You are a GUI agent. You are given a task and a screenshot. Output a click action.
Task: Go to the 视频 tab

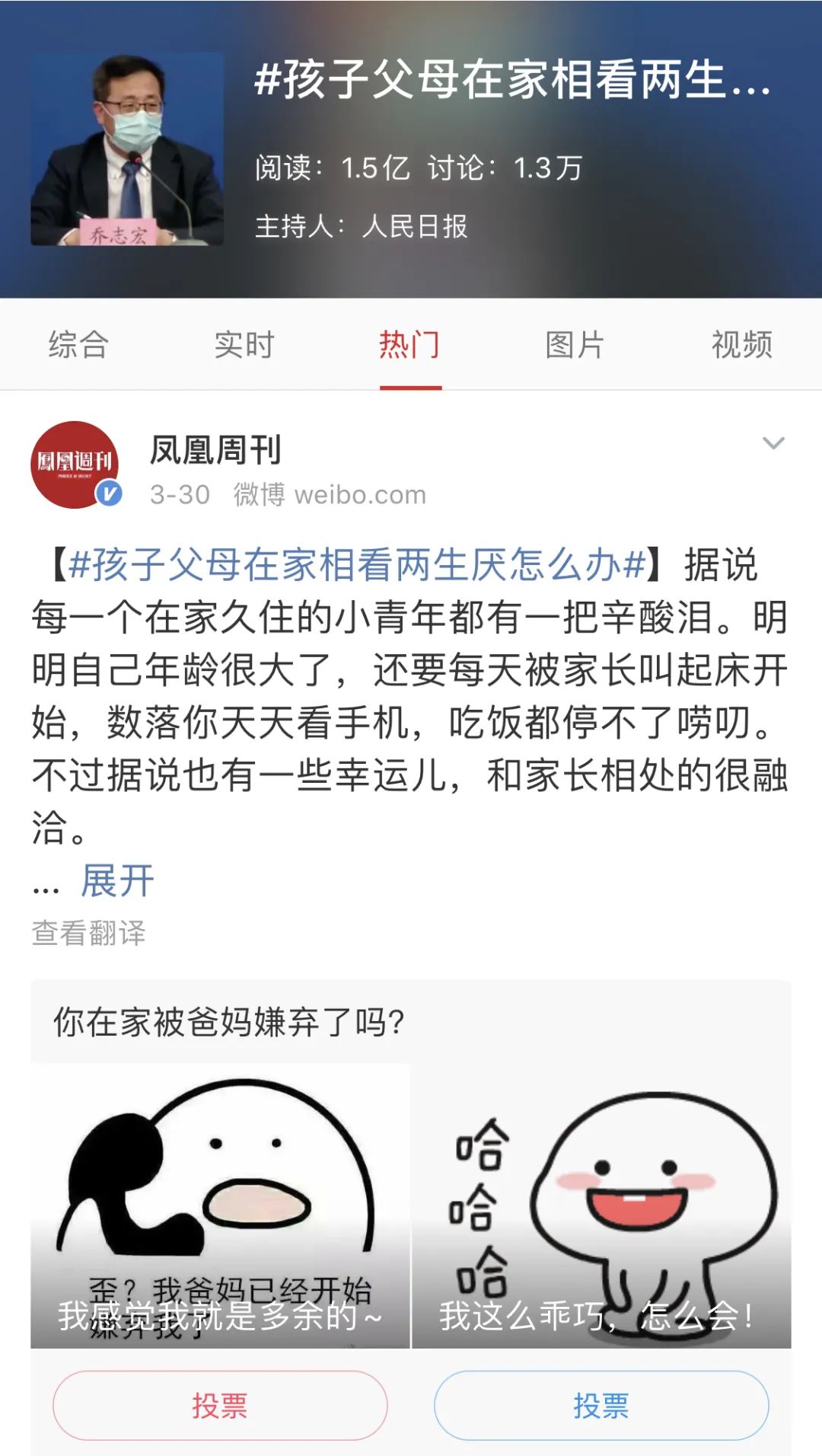741,345
